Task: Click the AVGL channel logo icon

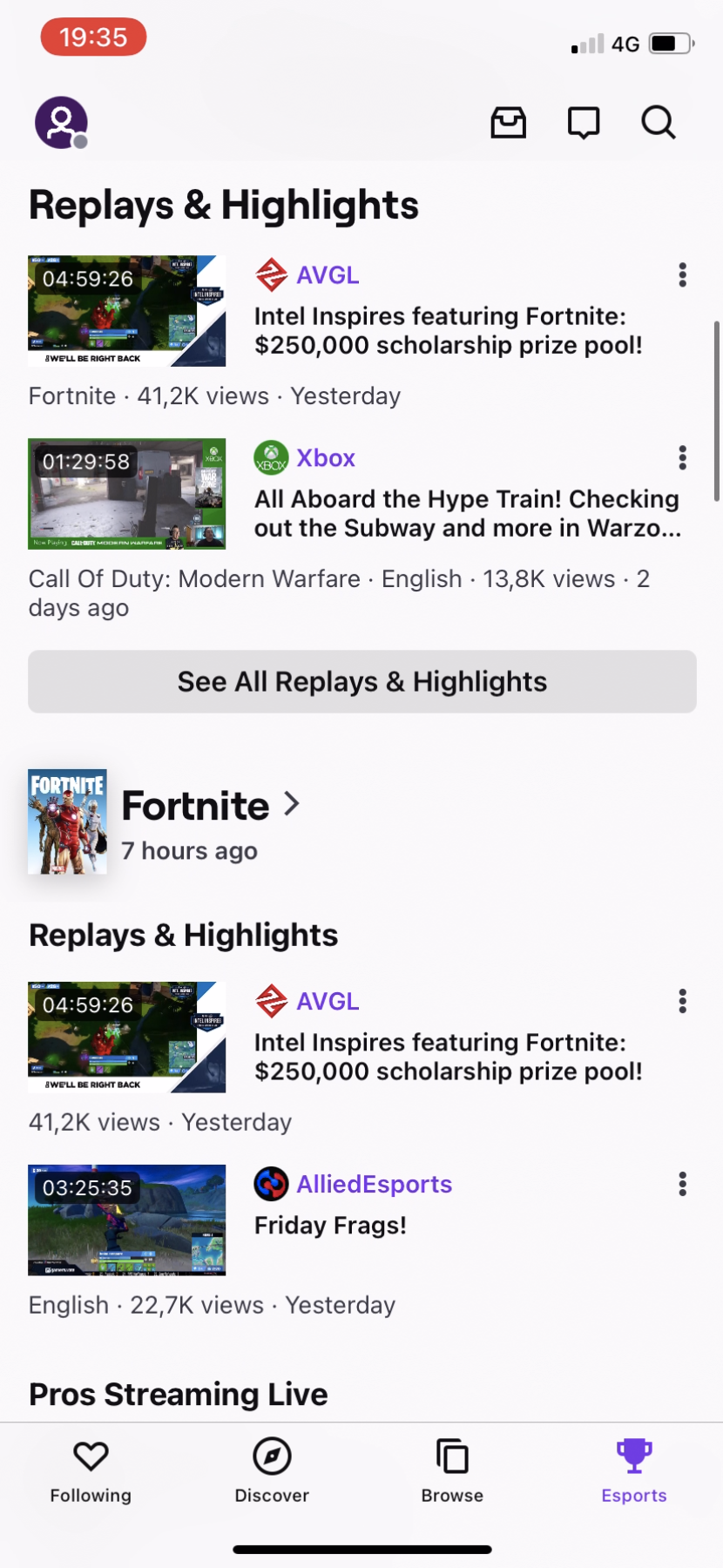Action: (271, 274)
